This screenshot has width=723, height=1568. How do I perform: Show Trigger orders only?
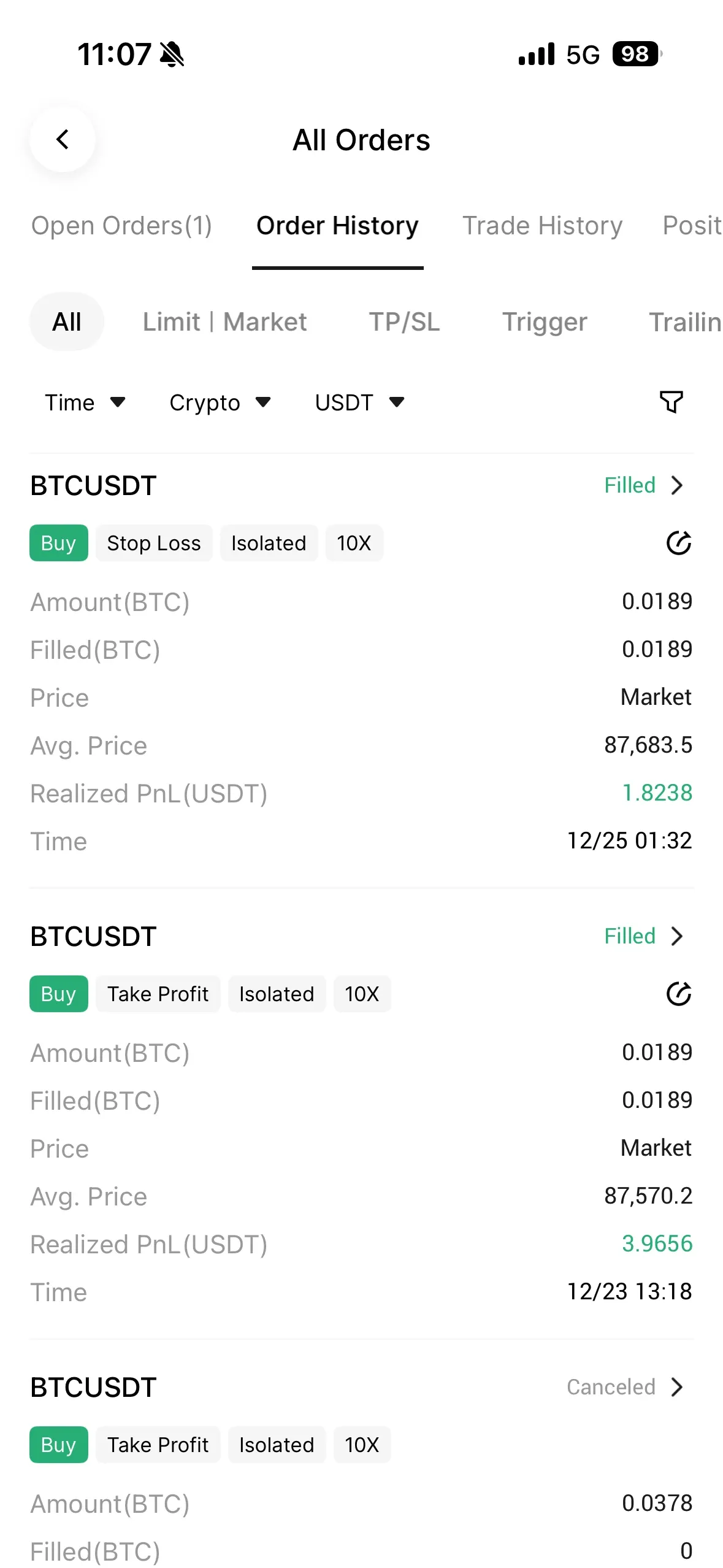pos(545,322)
